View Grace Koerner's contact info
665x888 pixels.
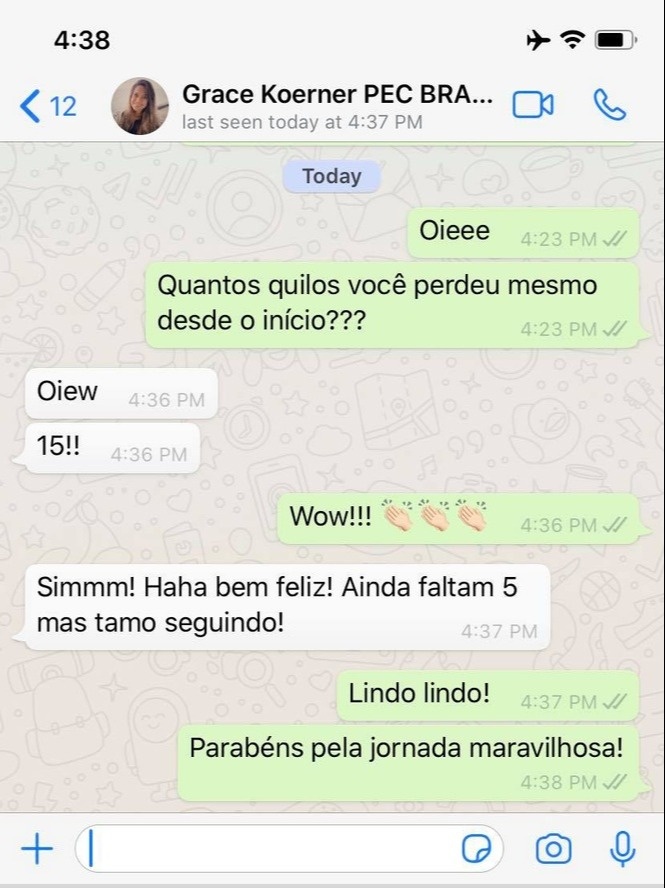336,105
